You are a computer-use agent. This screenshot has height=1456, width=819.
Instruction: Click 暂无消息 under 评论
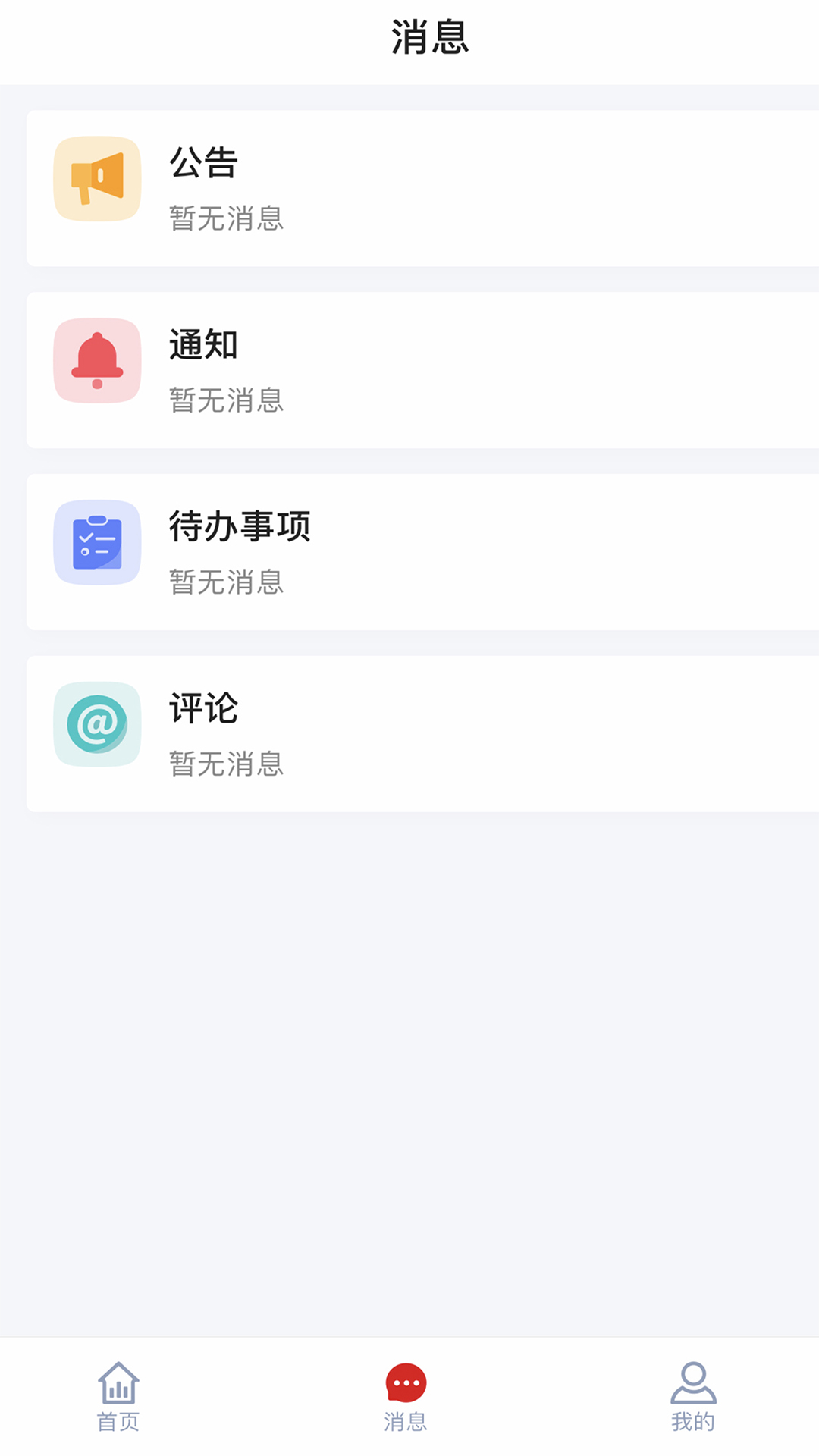click(x=226, y=765)
